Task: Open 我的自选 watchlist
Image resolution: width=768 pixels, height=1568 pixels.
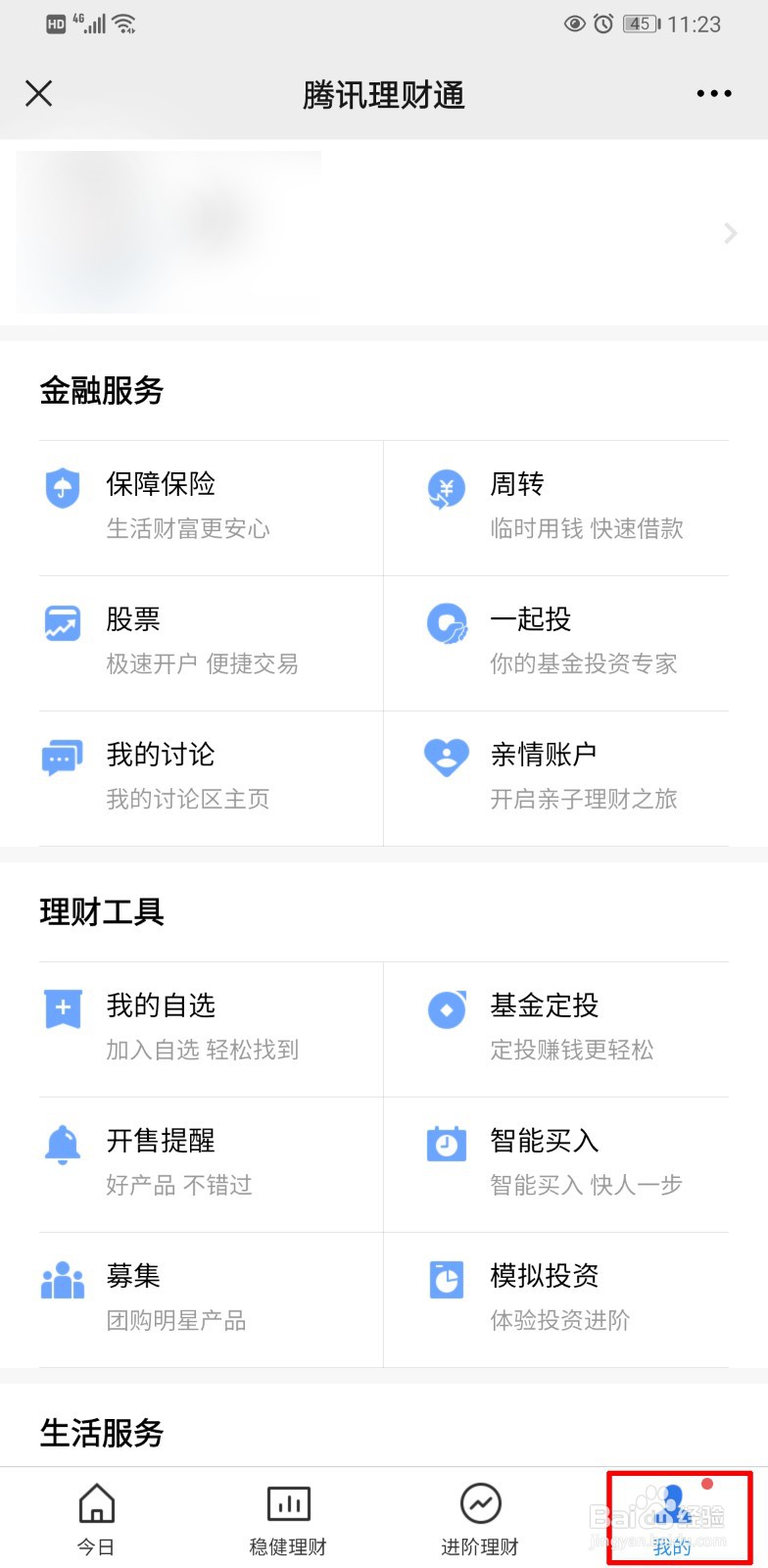Action: tap(211, 1028)
